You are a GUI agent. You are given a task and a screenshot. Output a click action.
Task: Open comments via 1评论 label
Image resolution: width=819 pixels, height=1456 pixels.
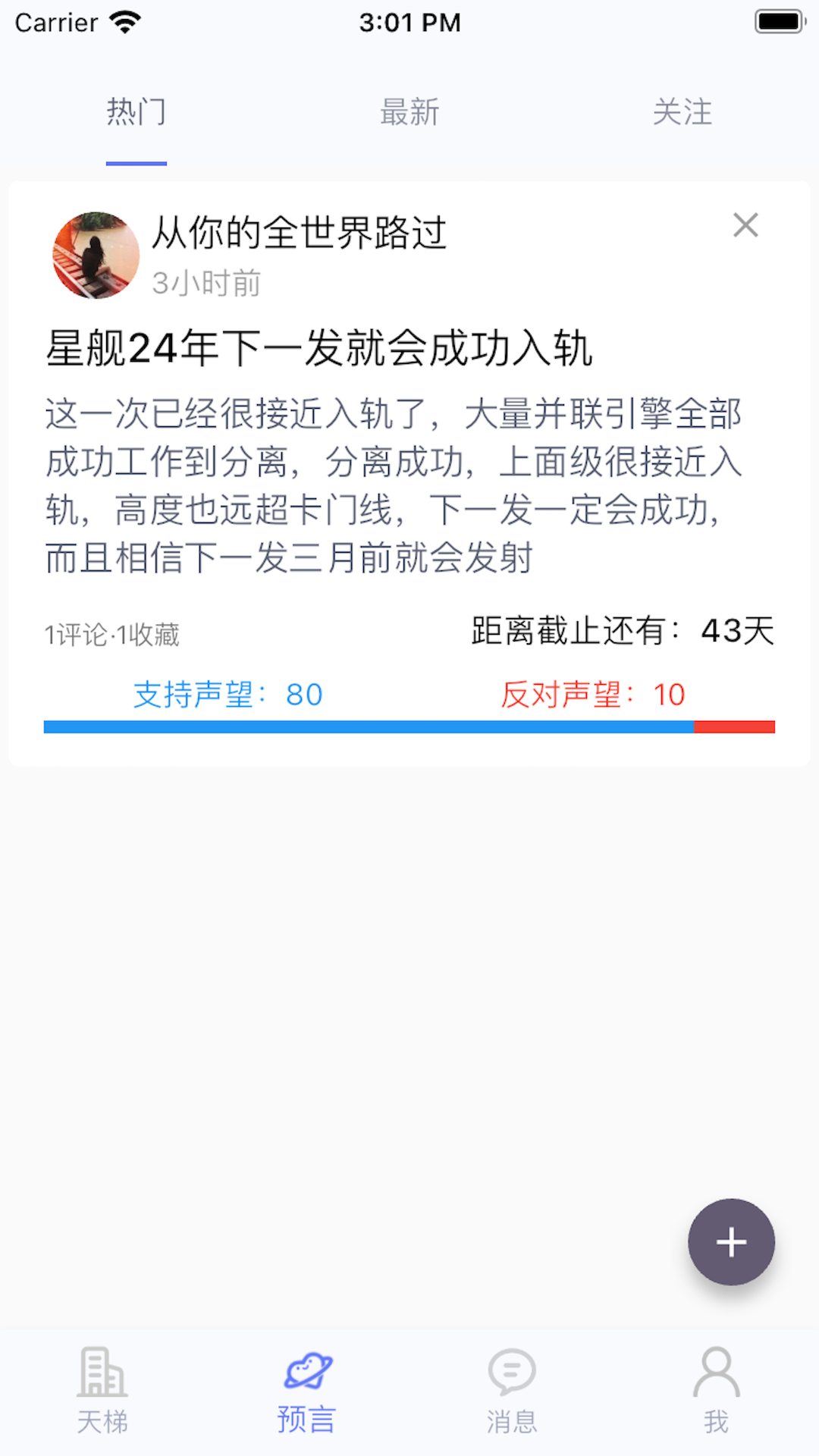pyautogui.click(x=74, y=633)
